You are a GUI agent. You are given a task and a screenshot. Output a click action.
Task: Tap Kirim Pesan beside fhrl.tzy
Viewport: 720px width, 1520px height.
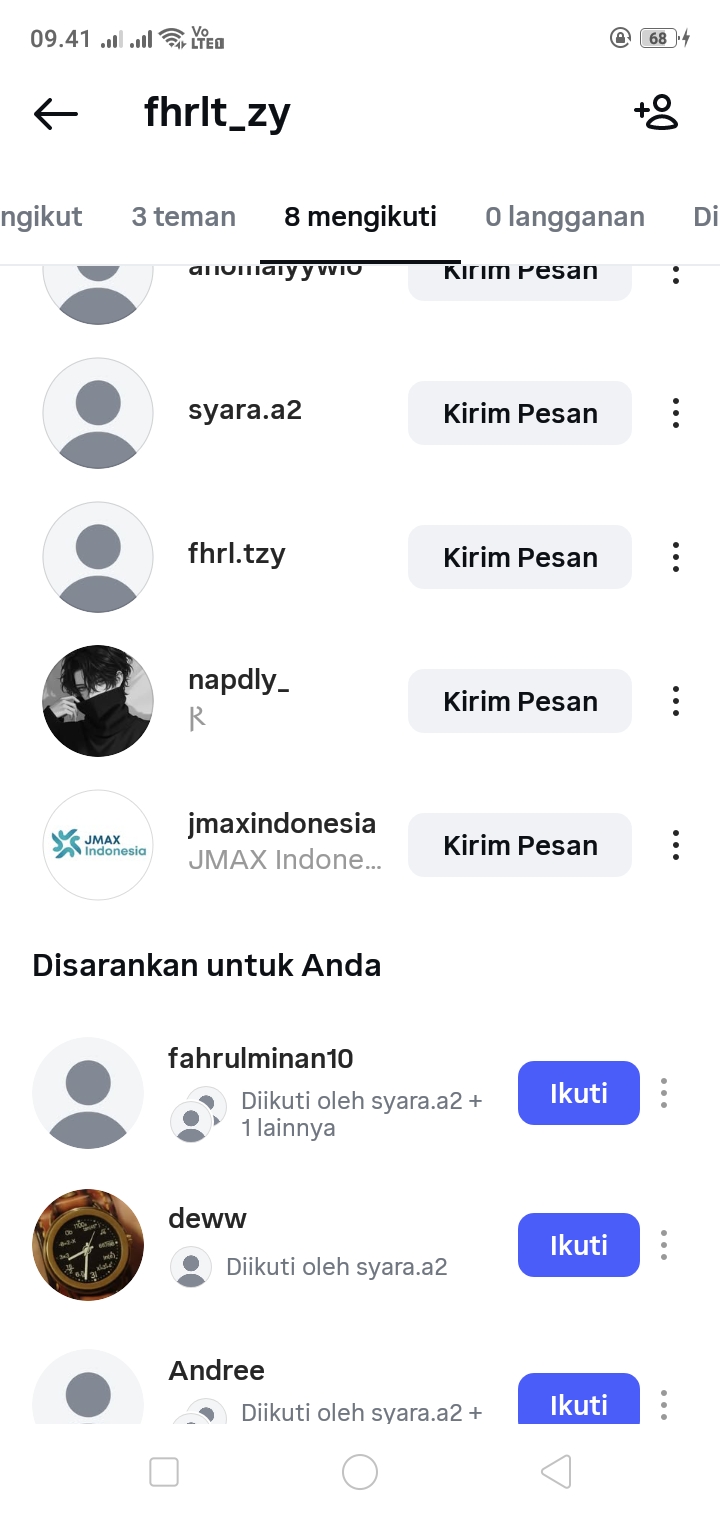tap(520, 557)
